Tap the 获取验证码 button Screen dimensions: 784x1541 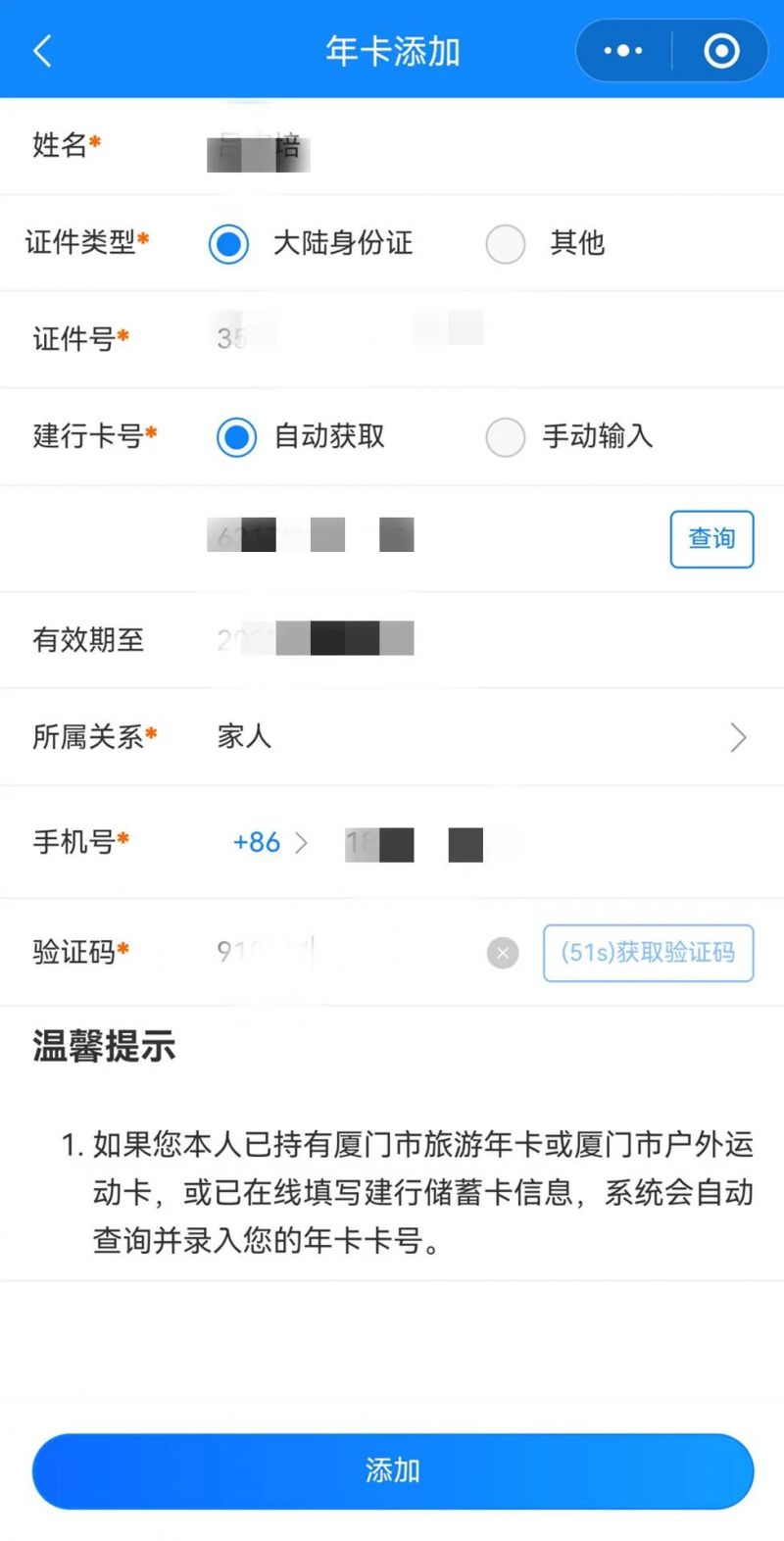[649, 953]
